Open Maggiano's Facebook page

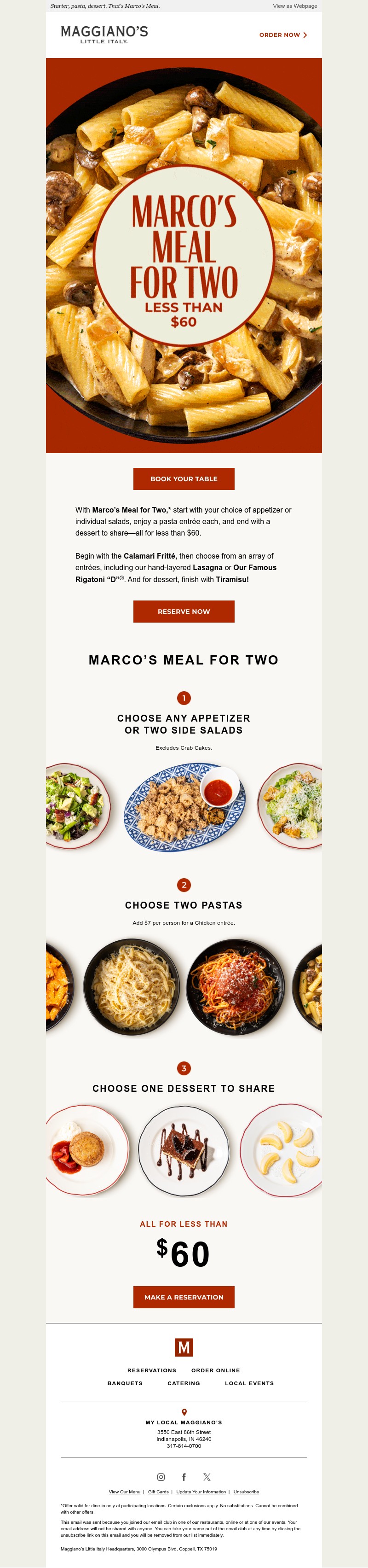tap(184, 1477)
